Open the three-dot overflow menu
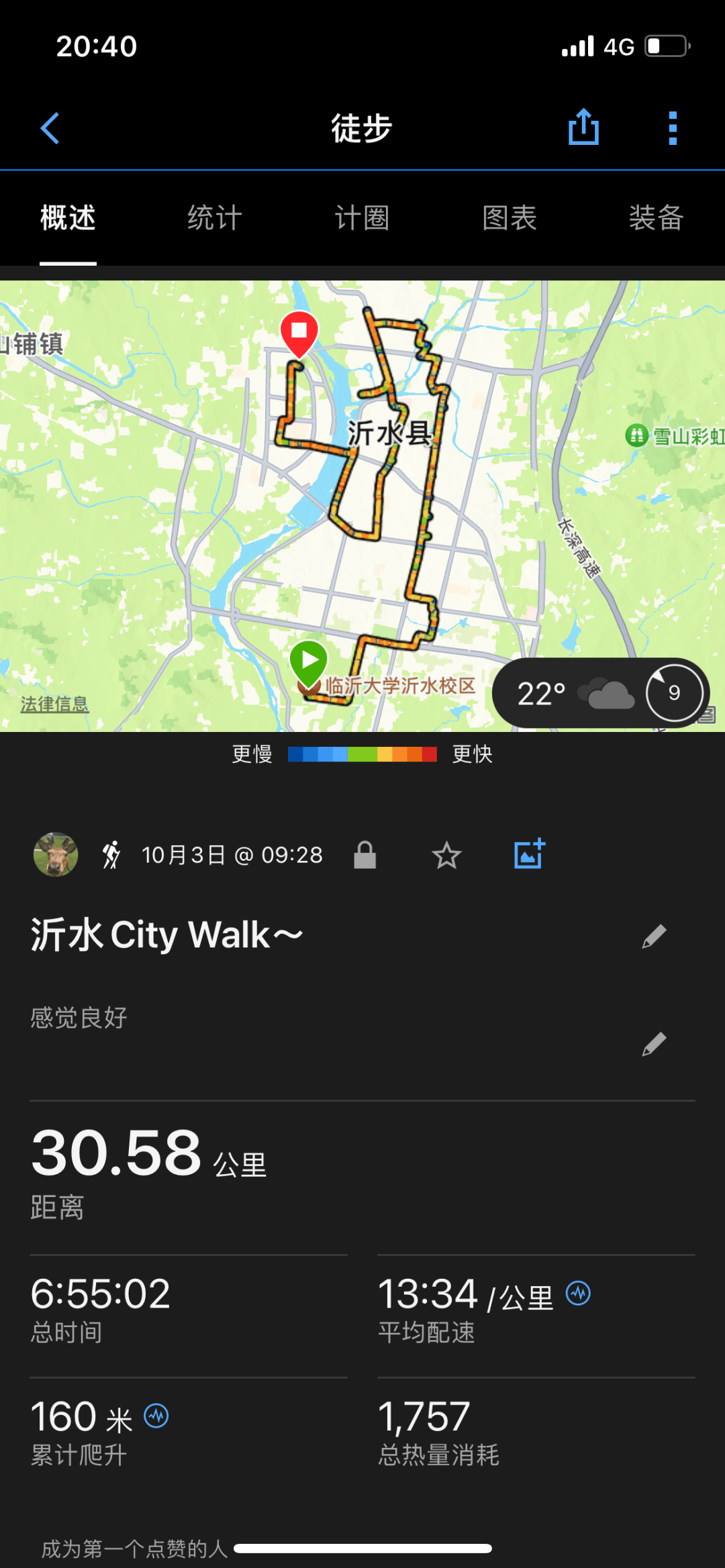 pyautogui.click(x=671, y=127)
